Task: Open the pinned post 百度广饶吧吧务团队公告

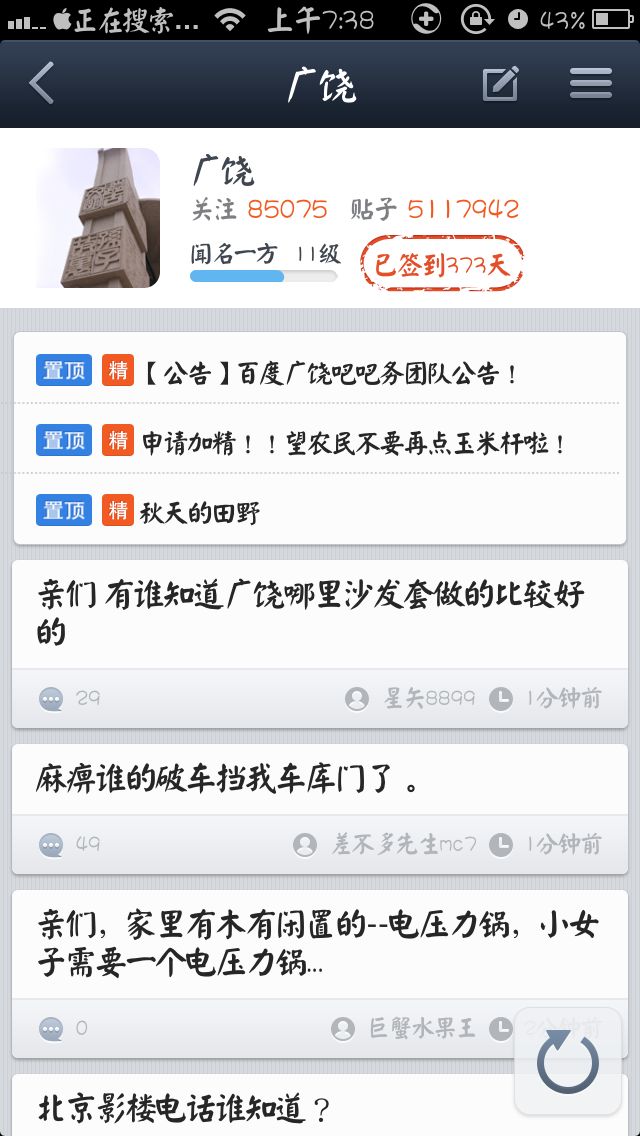Action: click(x=330, y=374)
